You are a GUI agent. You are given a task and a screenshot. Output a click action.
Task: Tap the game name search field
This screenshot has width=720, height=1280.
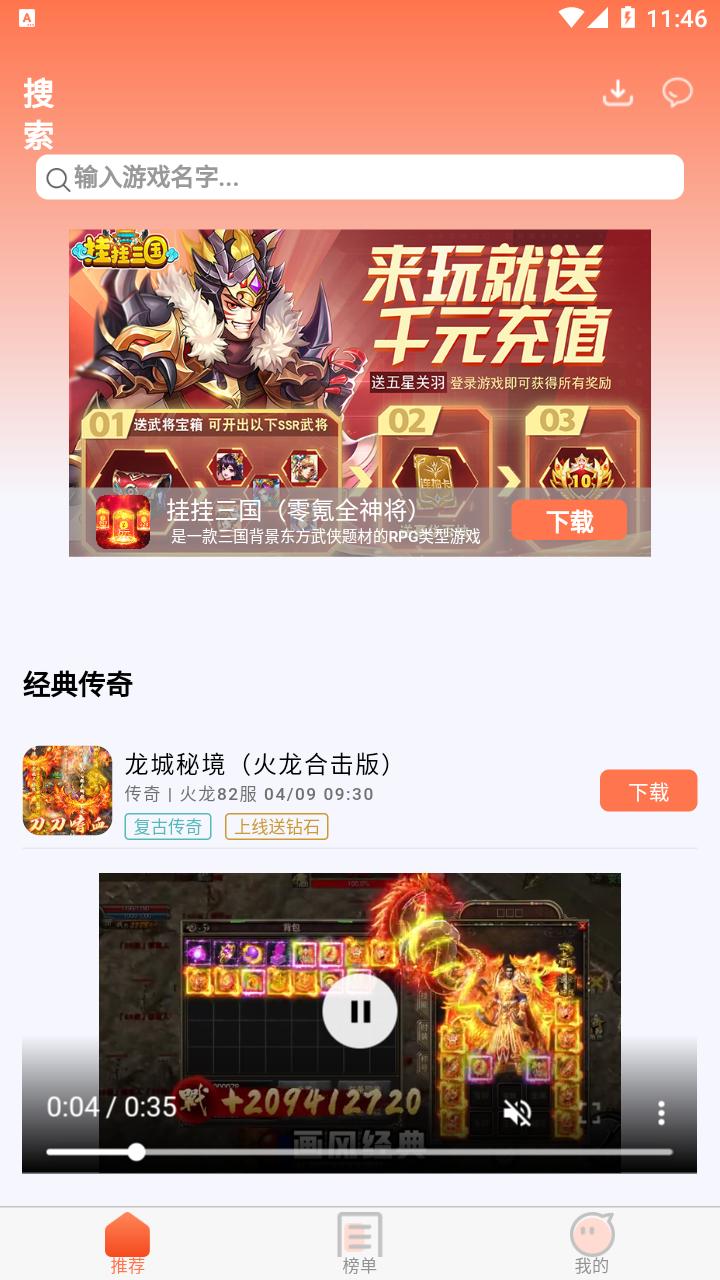[360, 178]
